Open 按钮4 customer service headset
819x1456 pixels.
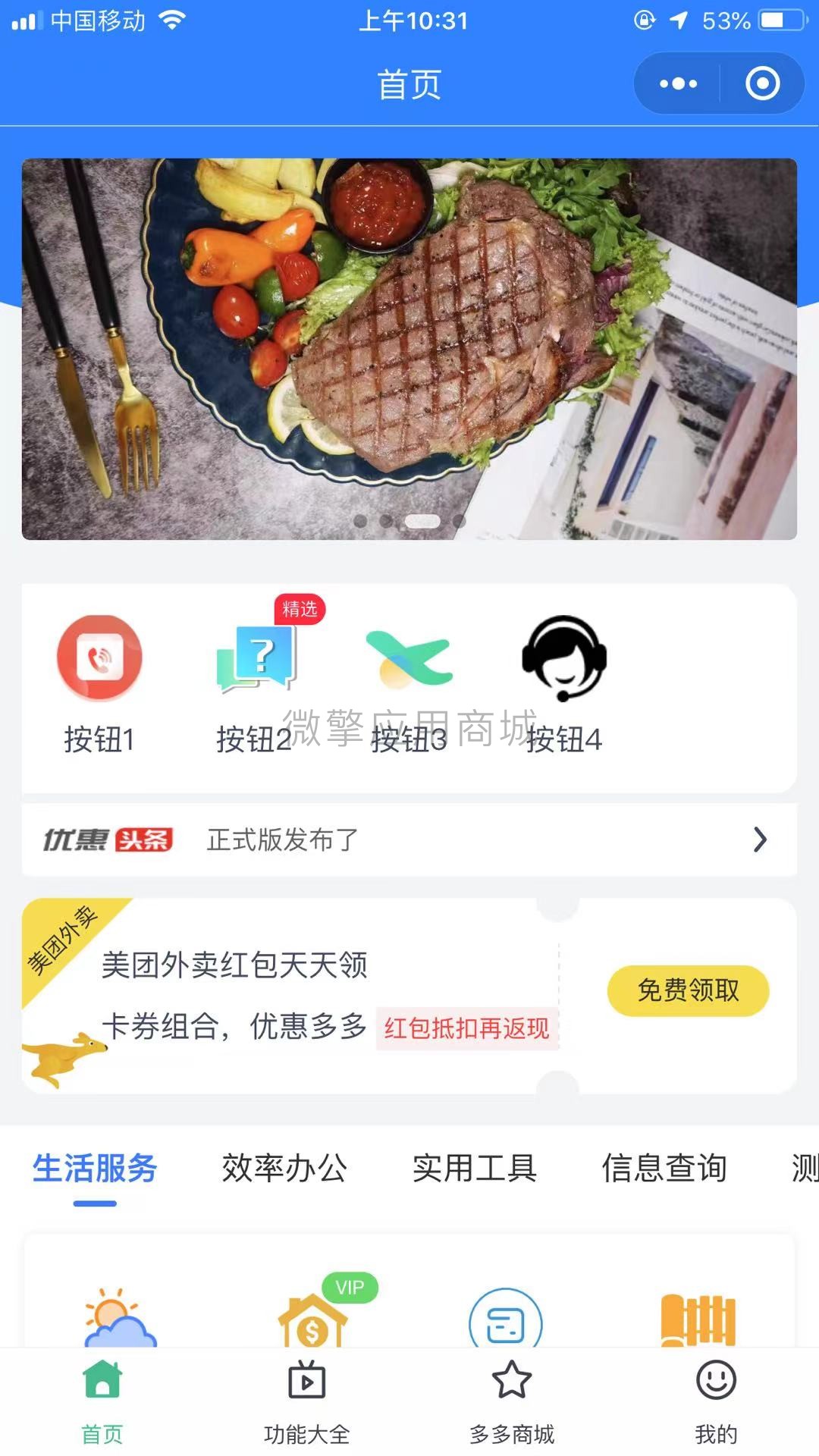564,657
